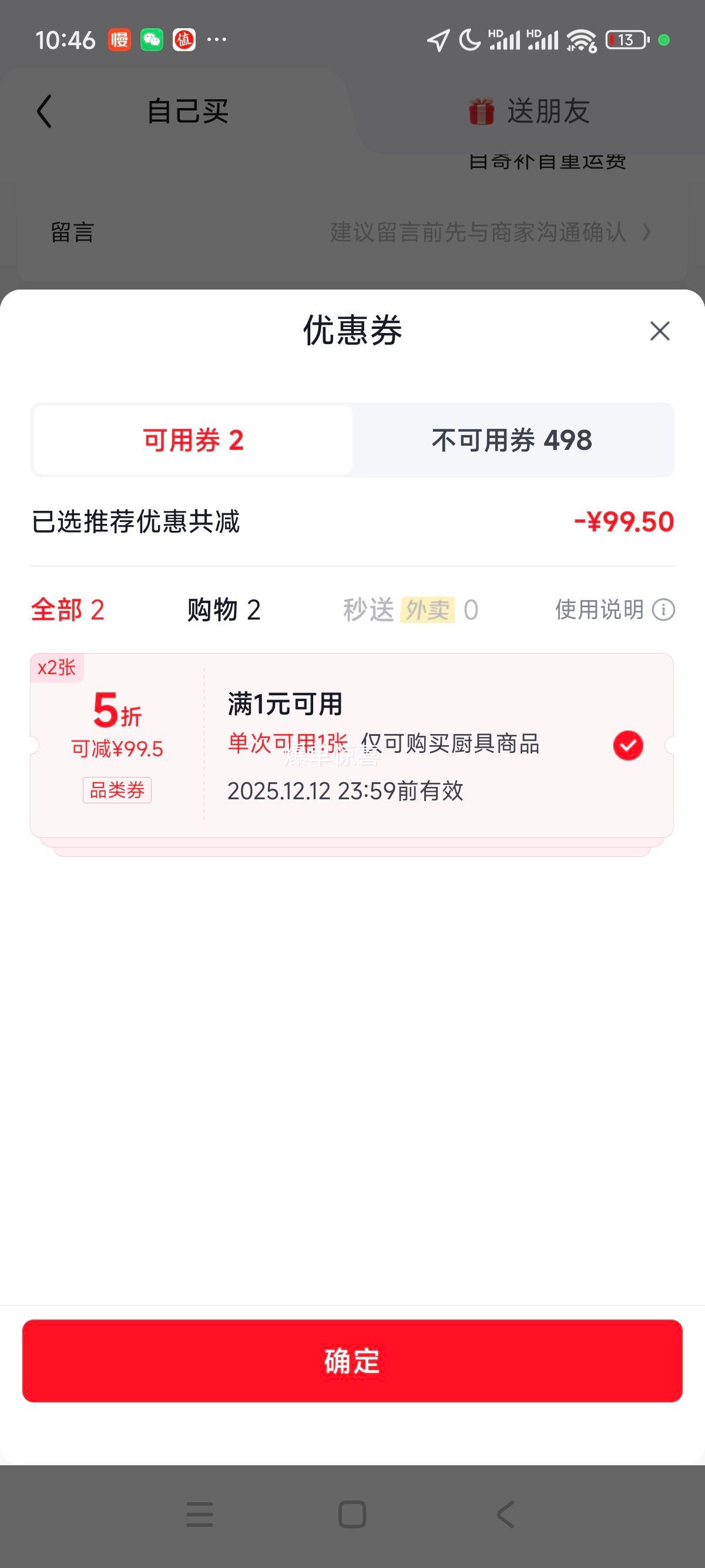Open 使用说明 usage instructions

[x=614, y=610]
